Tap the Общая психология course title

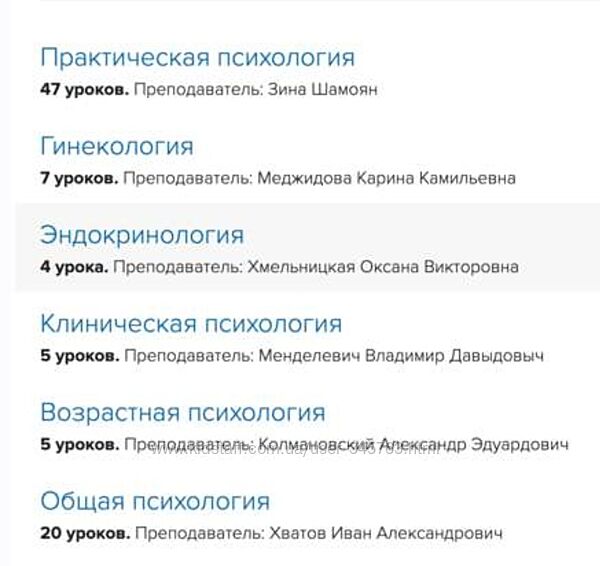(155, 501)
